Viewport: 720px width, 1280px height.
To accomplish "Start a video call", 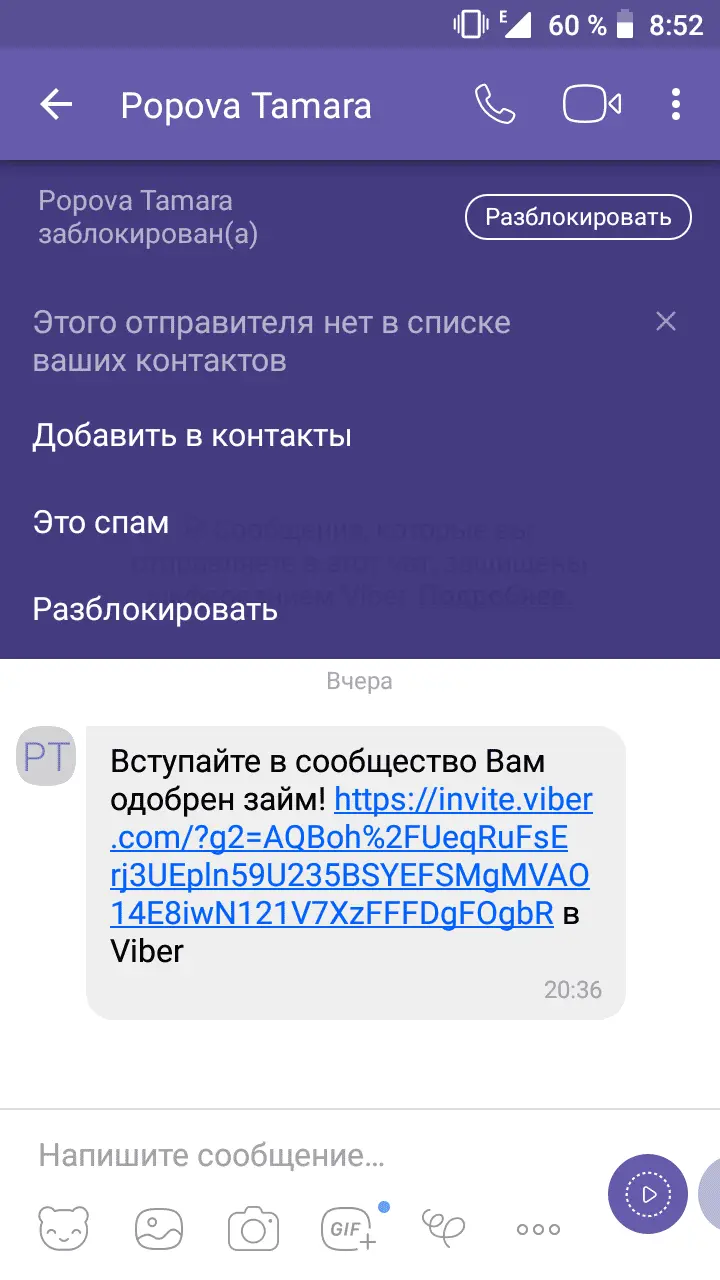I will (x=592, y=105).
